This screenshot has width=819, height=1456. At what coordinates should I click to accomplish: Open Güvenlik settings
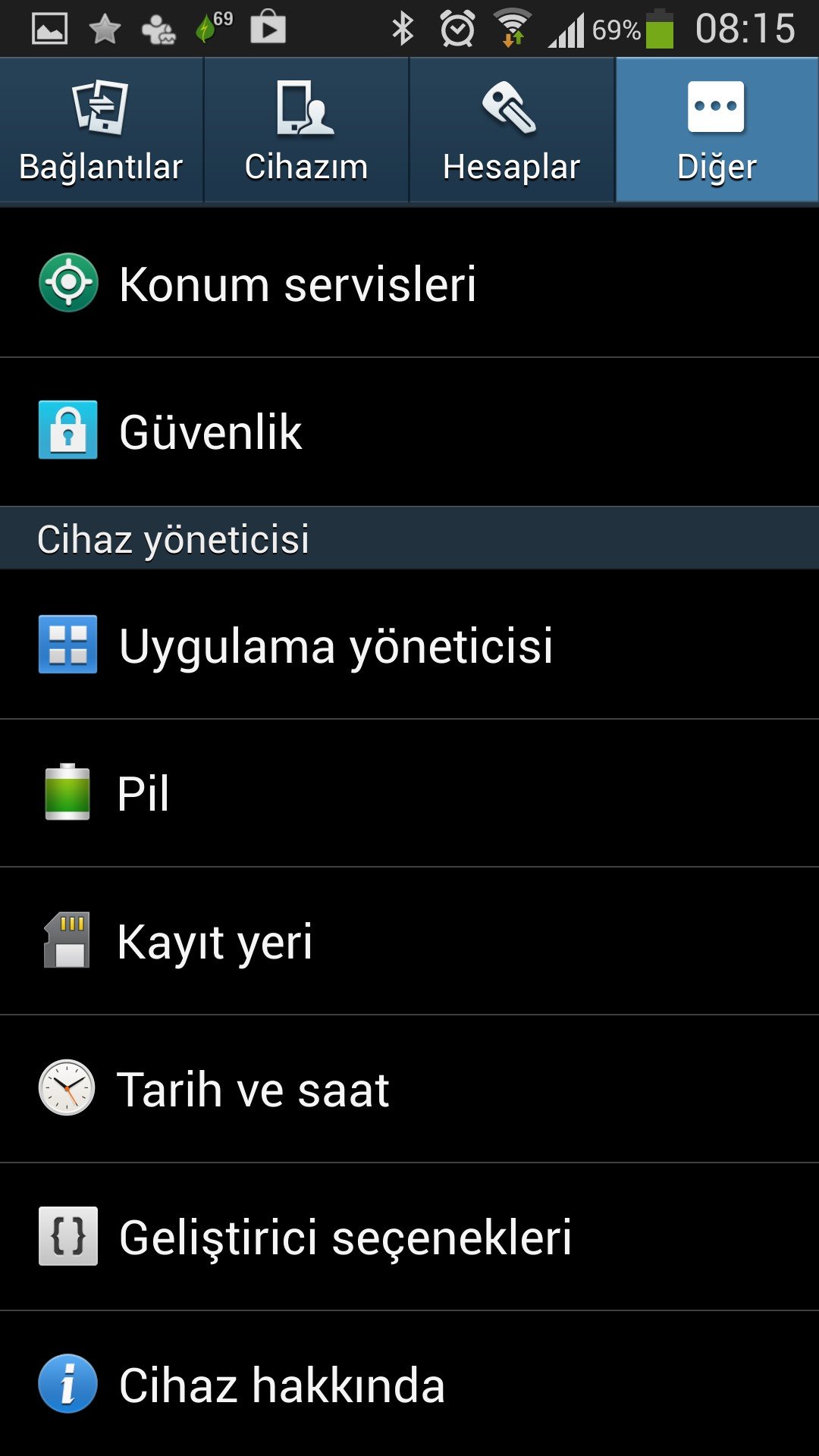[x=409, y=431]
